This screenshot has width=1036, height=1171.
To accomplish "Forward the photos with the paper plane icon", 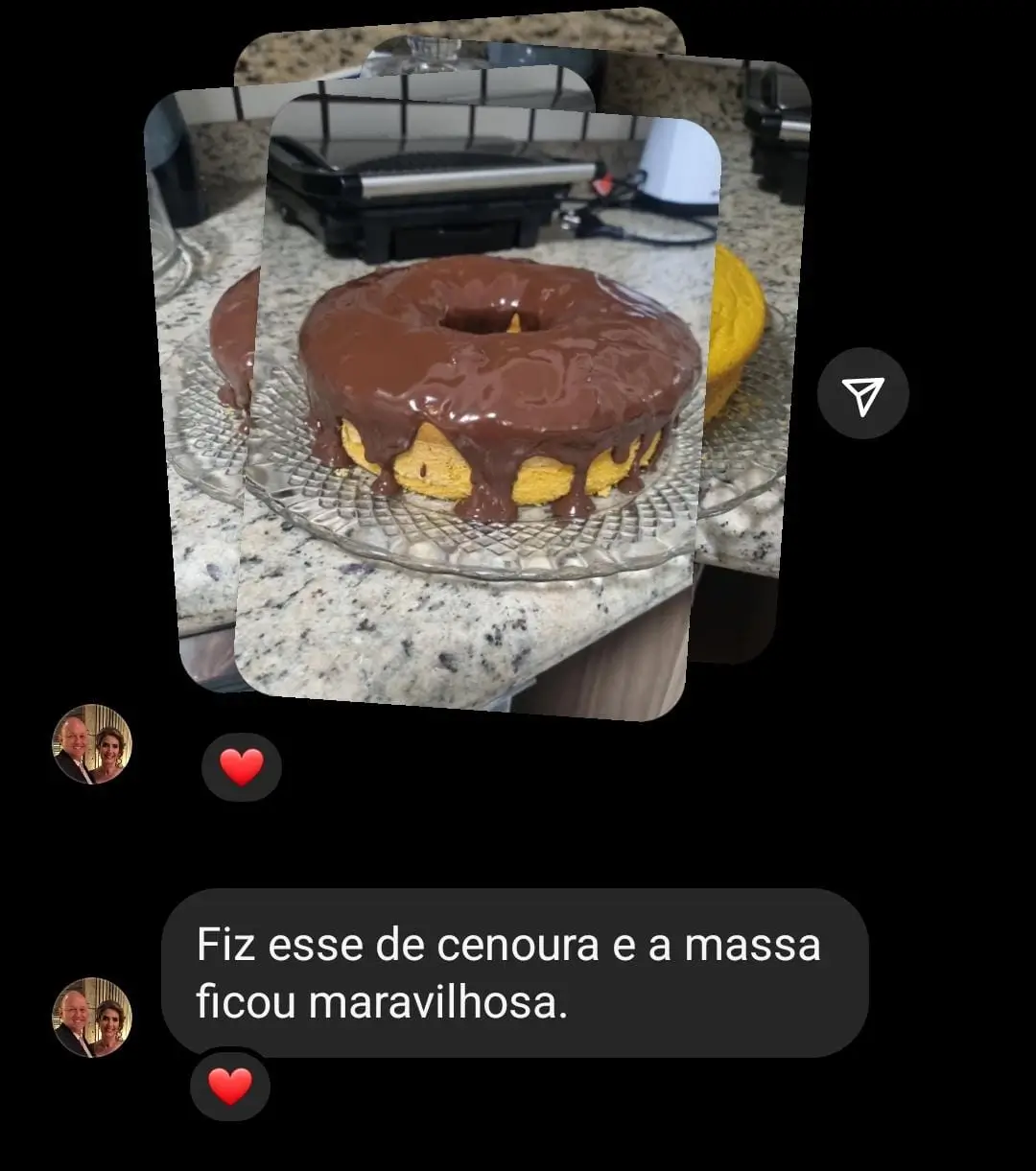I will (x=862, y=394).
